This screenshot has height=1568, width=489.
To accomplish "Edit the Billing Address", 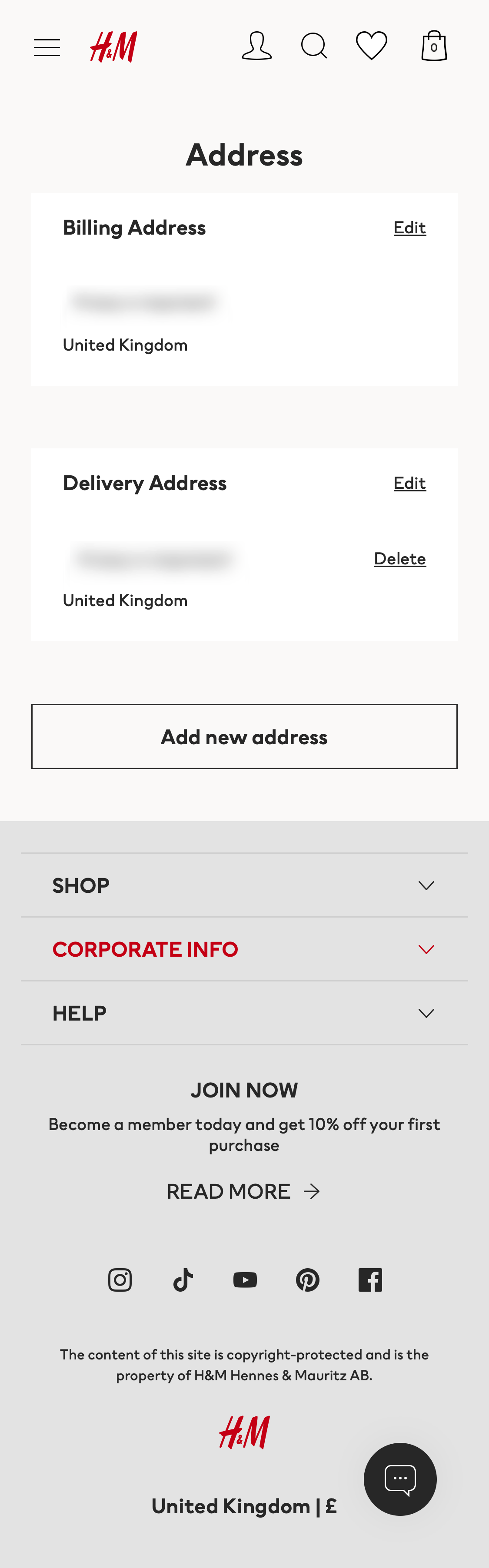I will tap(409, 228).
